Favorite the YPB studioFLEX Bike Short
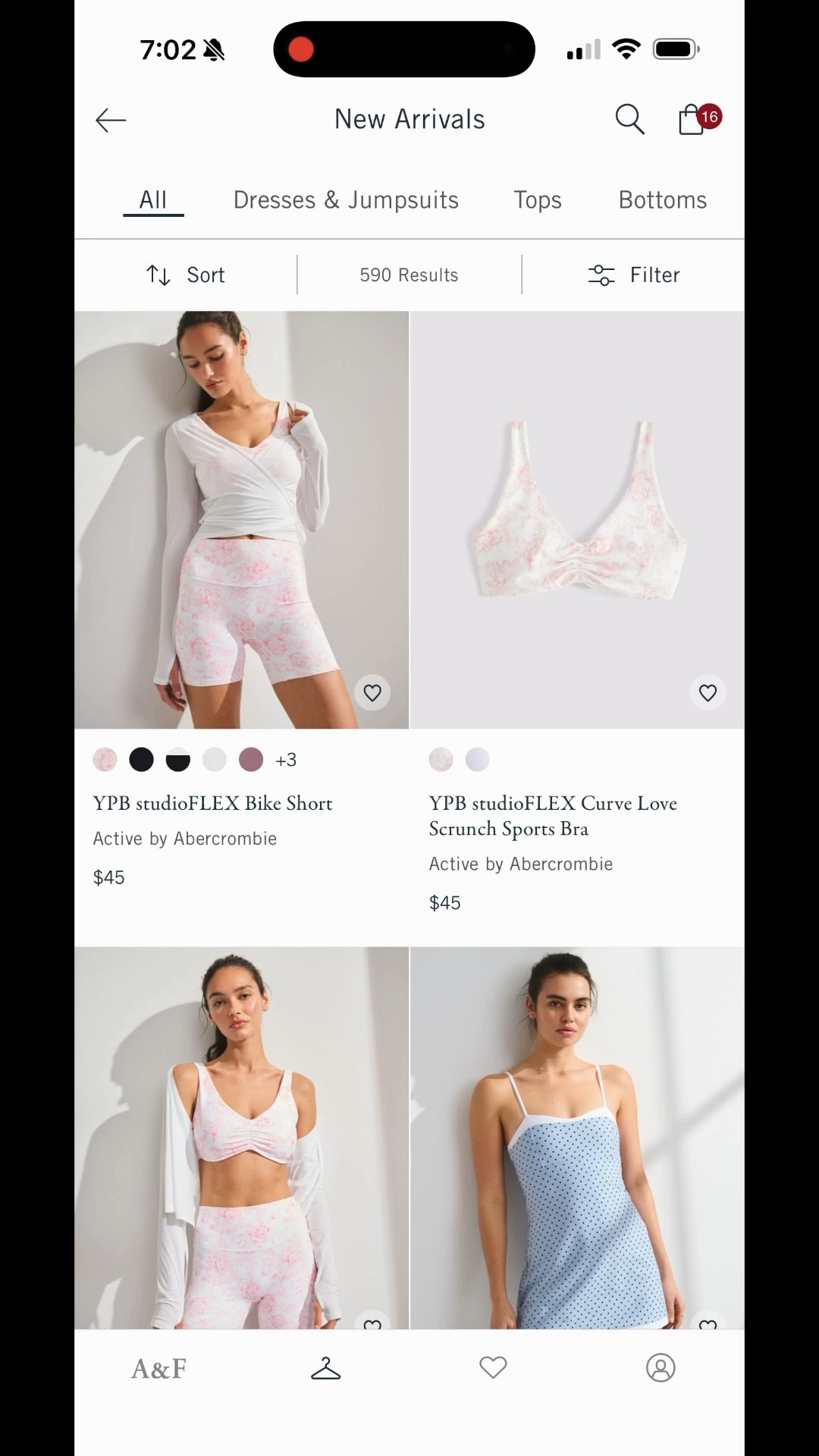Viewport: 819px width, 1456px height. 372,692
